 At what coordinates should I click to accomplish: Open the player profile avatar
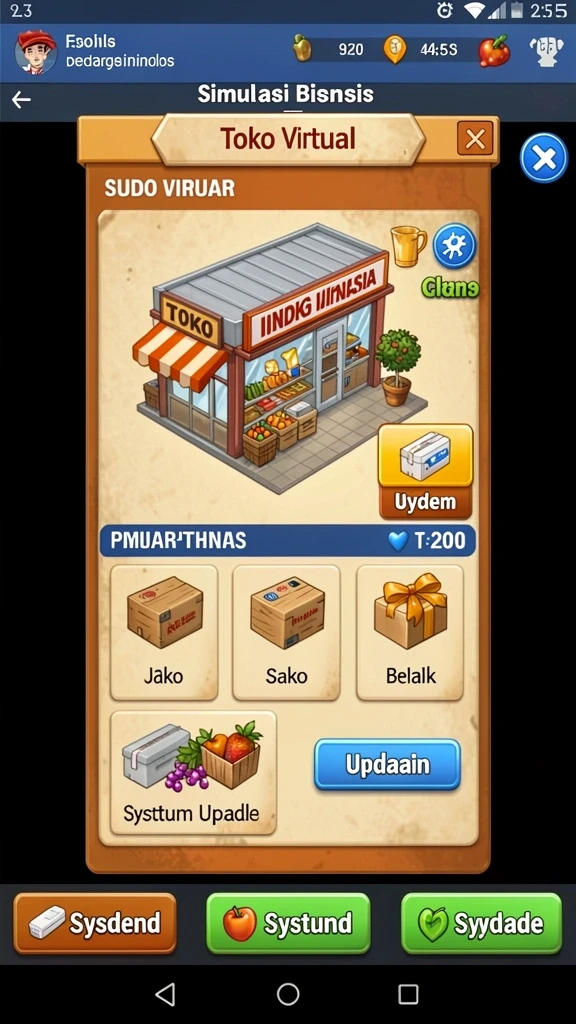[36, 52]
